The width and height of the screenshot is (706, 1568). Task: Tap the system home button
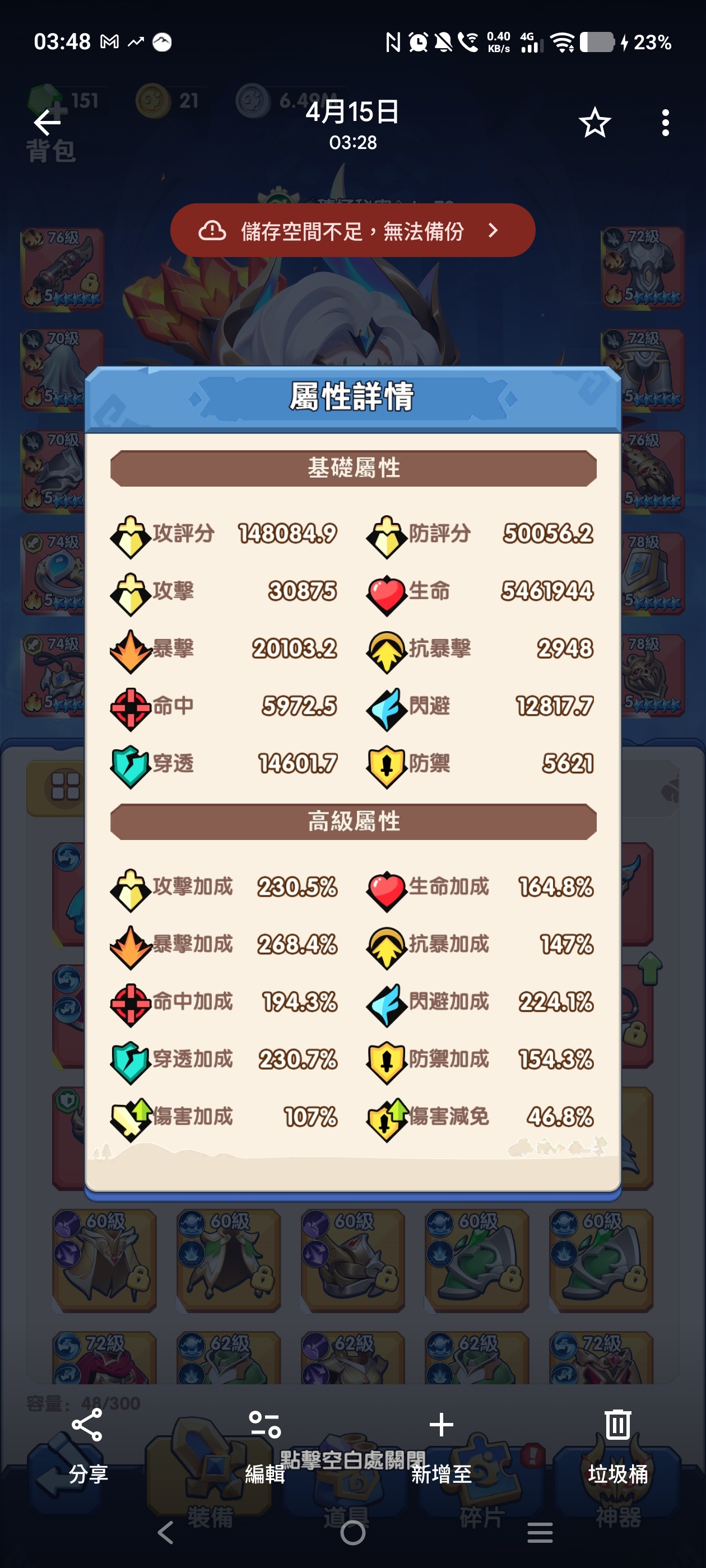click(x=352, y=1532)
